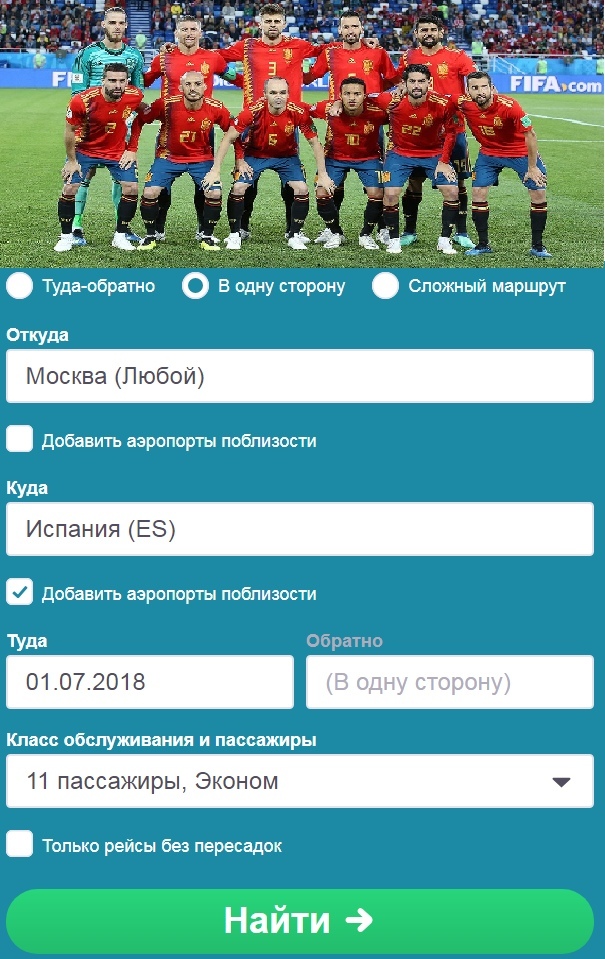Tap the green Найти search button
The width and height of the screenshot is (605, 959).
coord(300,921)
